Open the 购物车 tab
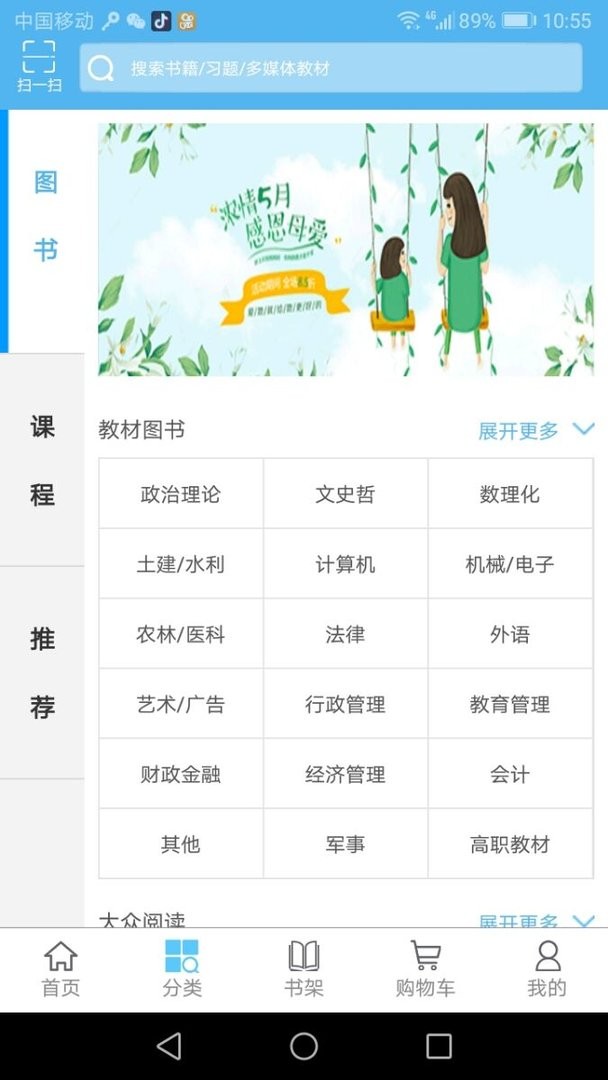The height and width of the screenshot is (1080, 608). coord(425,969)
